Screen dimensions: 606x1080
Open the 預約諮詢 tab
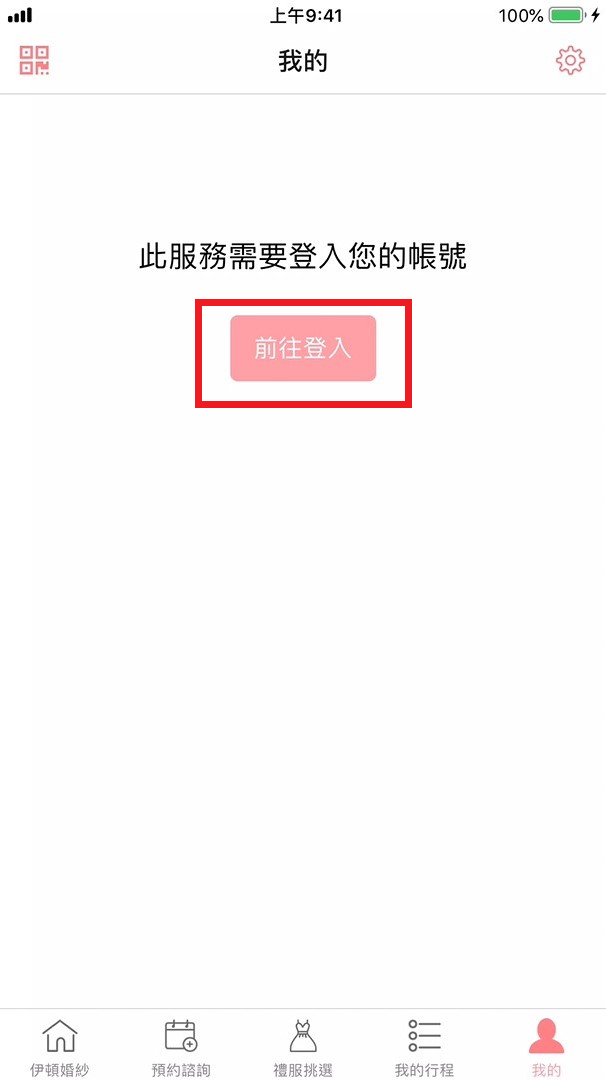181,1047
